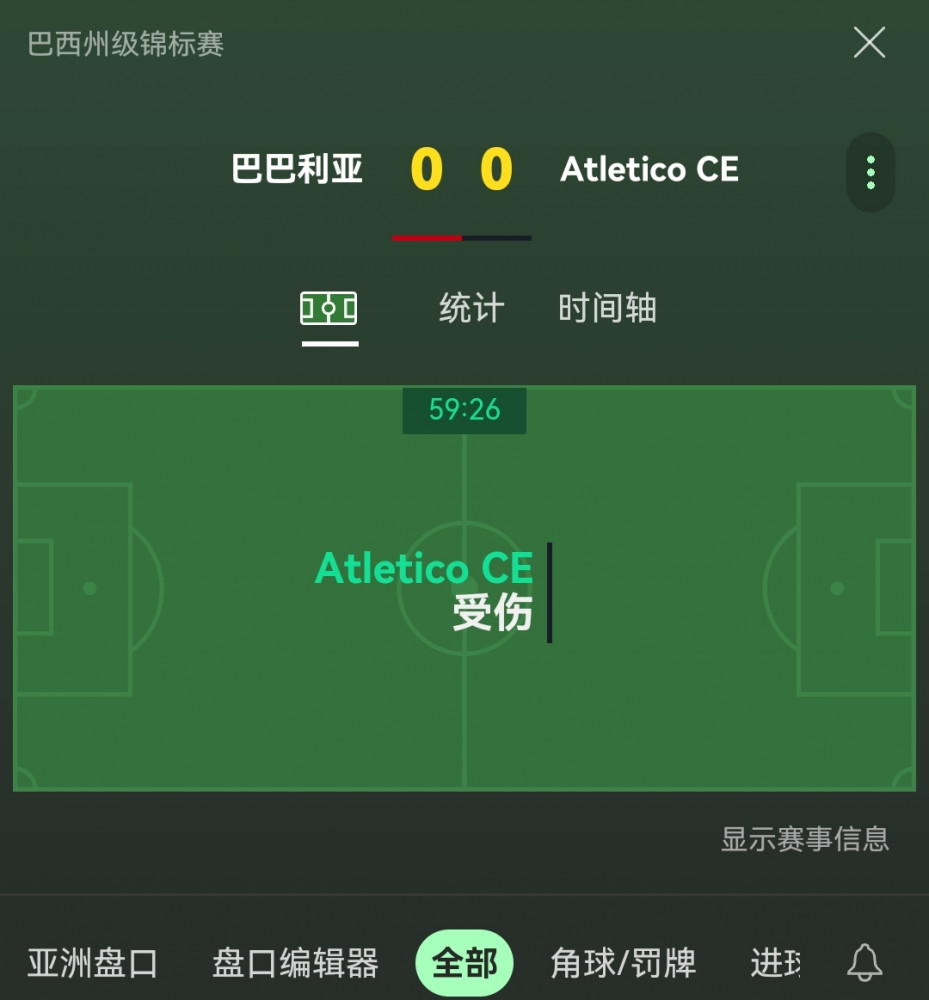
Task: Select the 全部 chip
Action: click(x=464, y=963)
